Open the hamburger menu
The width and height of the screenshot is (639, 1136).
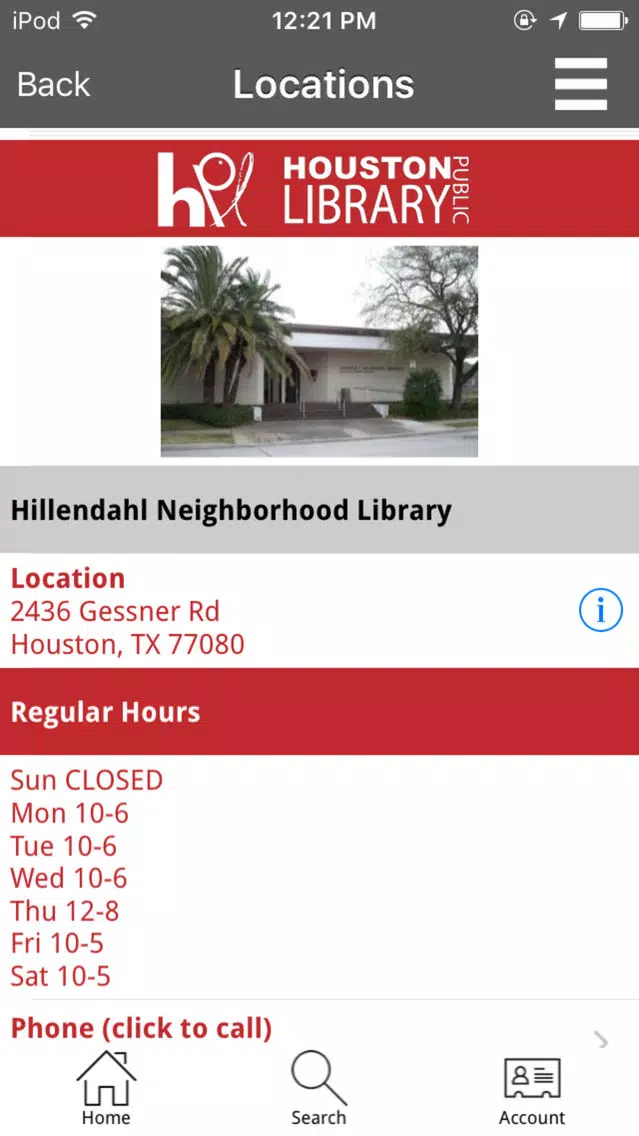[580, 84]
